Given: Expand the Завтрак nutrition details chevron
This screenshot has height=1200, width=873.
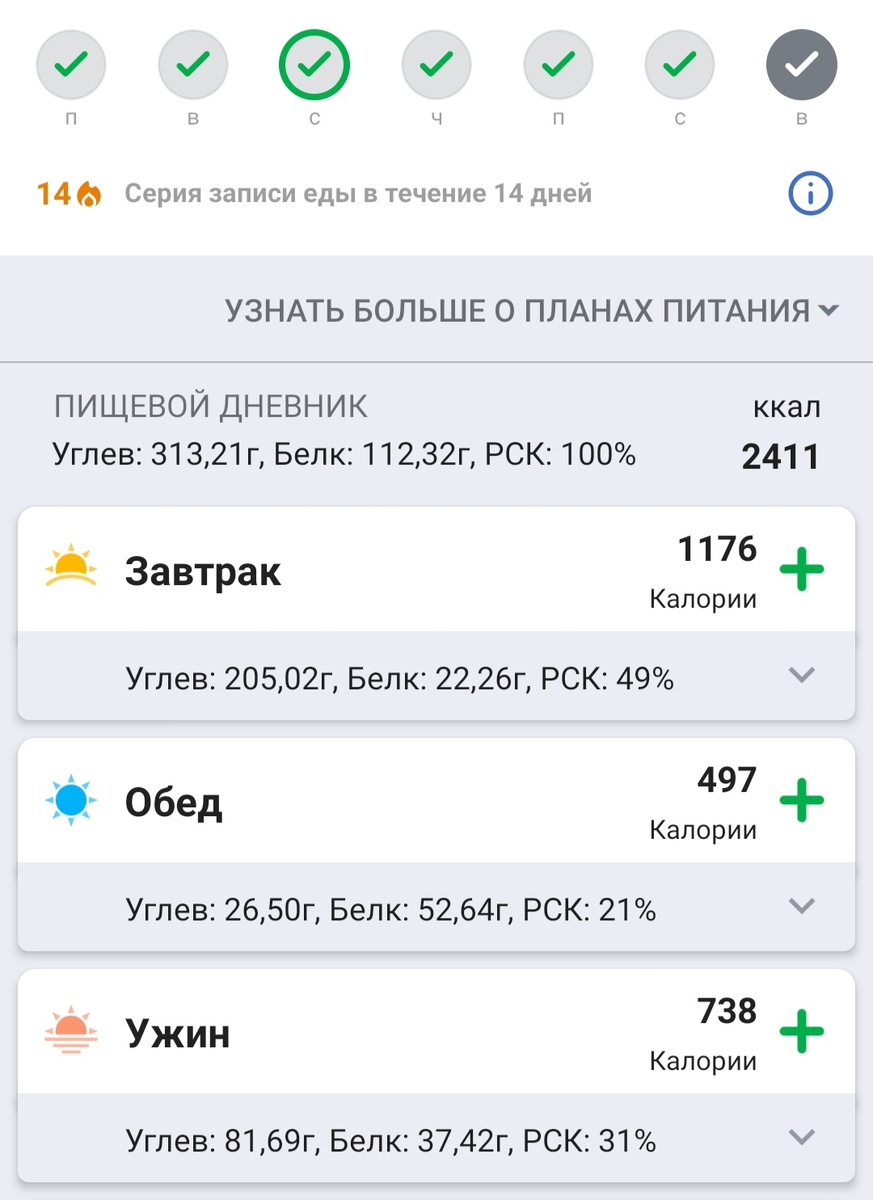Looking at the screenshot, I should pos(801,676).
